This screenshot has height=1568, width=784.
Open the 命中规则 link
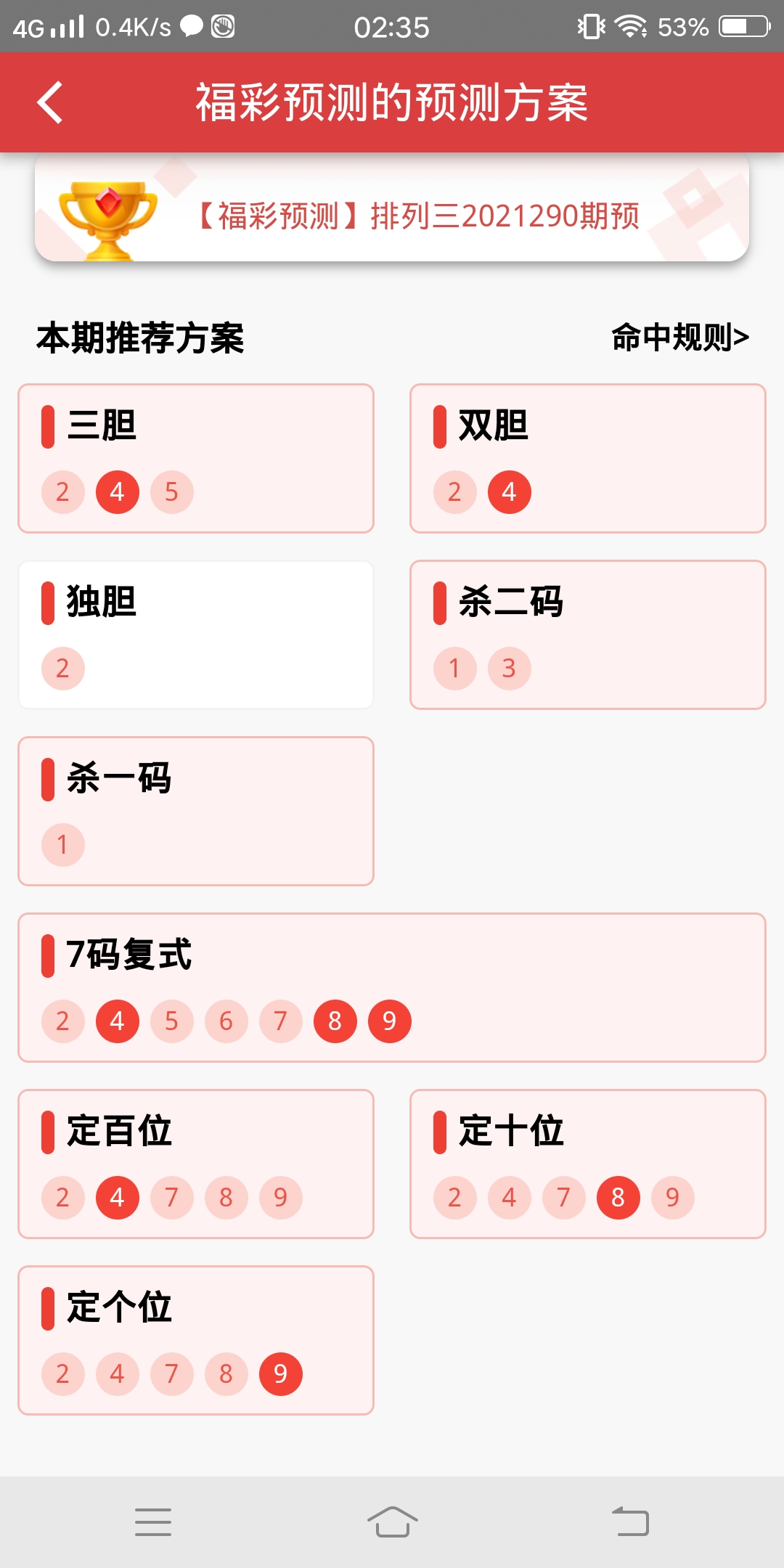[679, 338]
